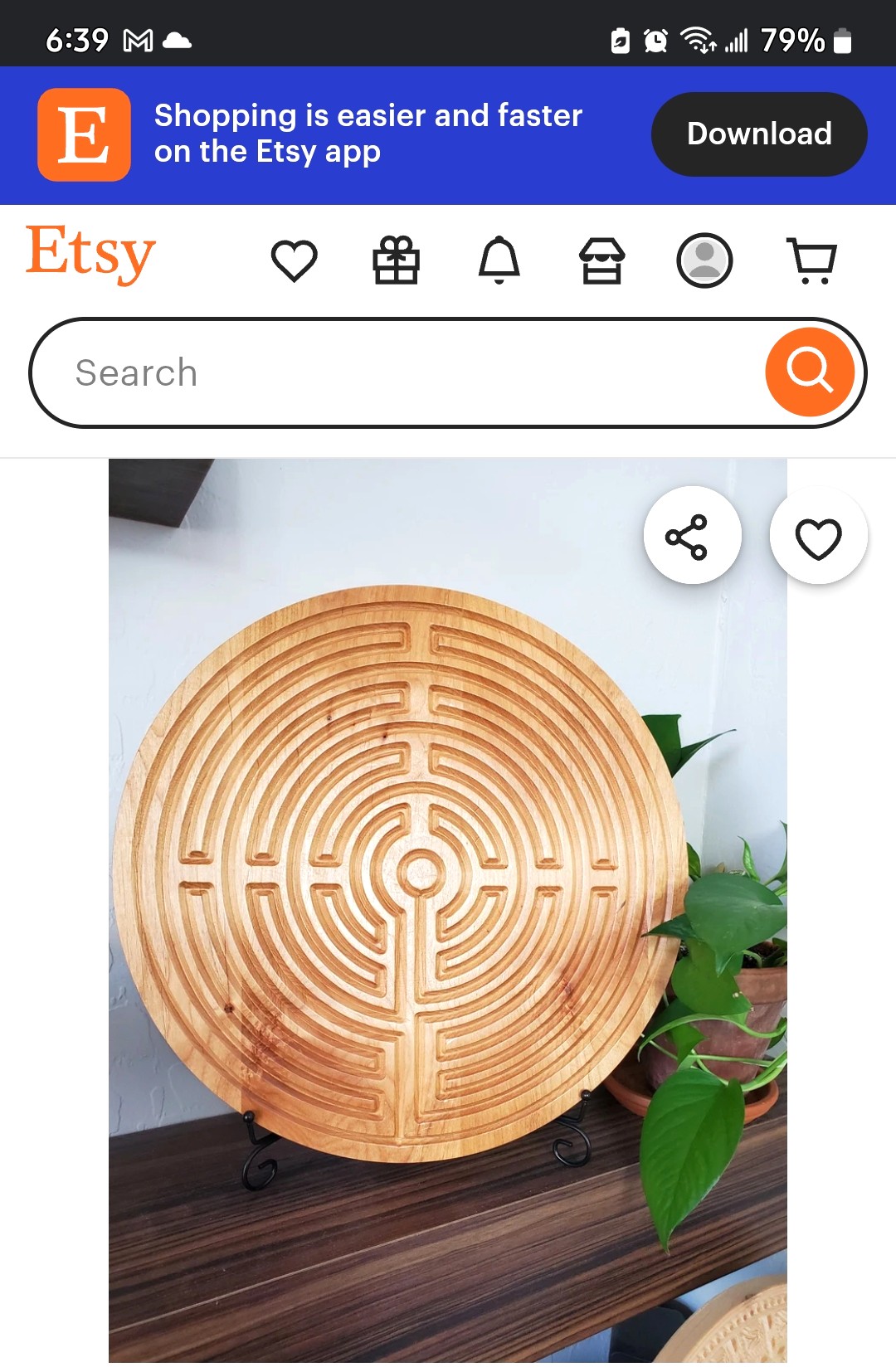The image size is (896, 1372).
Task: Favorite this item with heart button
Action: coord(819,537)
